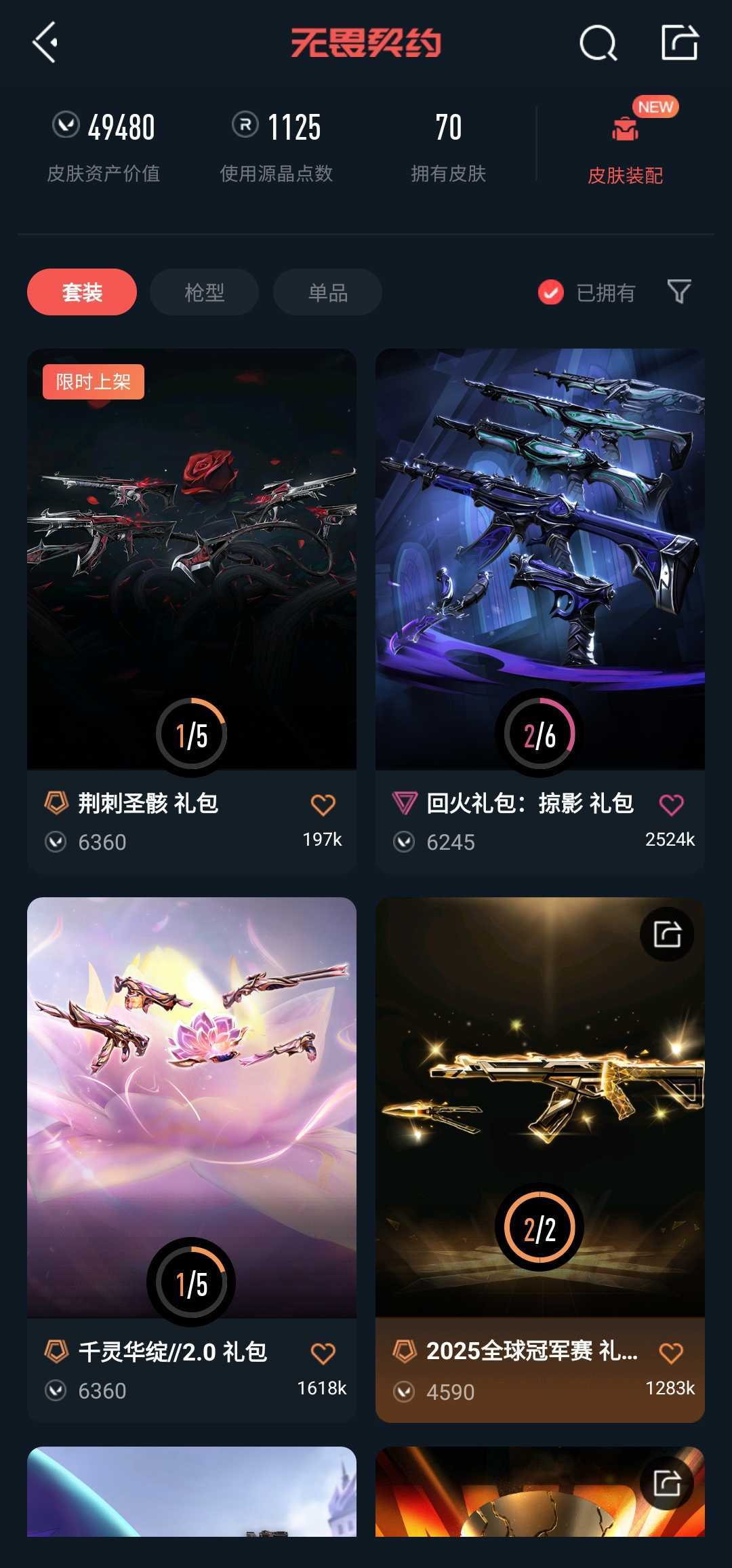Like the 2025全球冠军赛 bundle
This screenshot has width=732, height=1568.
click(671, 1354)
